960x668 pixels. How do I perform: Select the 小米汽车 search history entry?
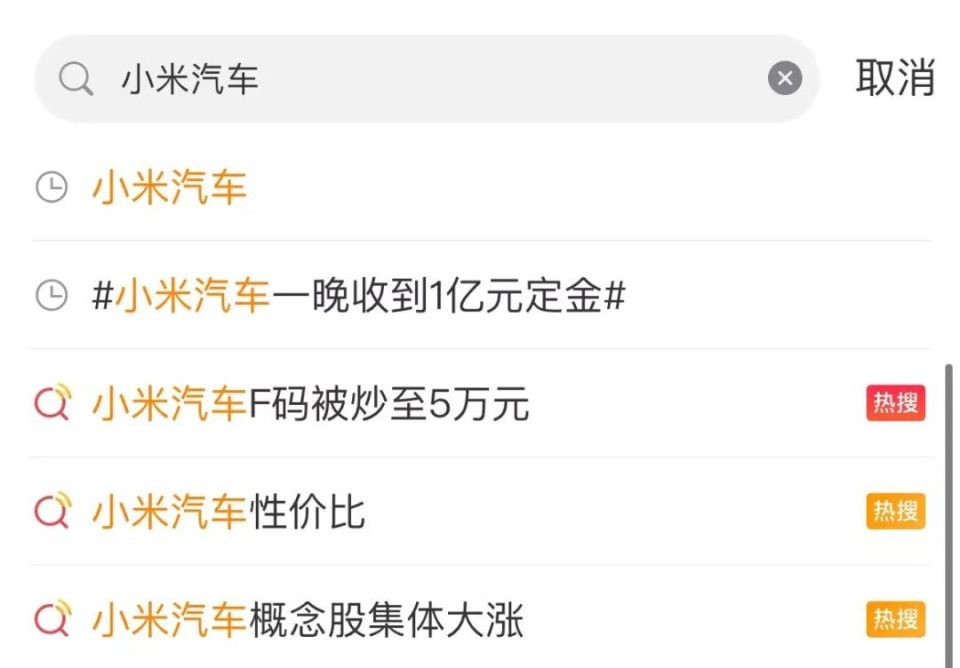pos(170,187)
